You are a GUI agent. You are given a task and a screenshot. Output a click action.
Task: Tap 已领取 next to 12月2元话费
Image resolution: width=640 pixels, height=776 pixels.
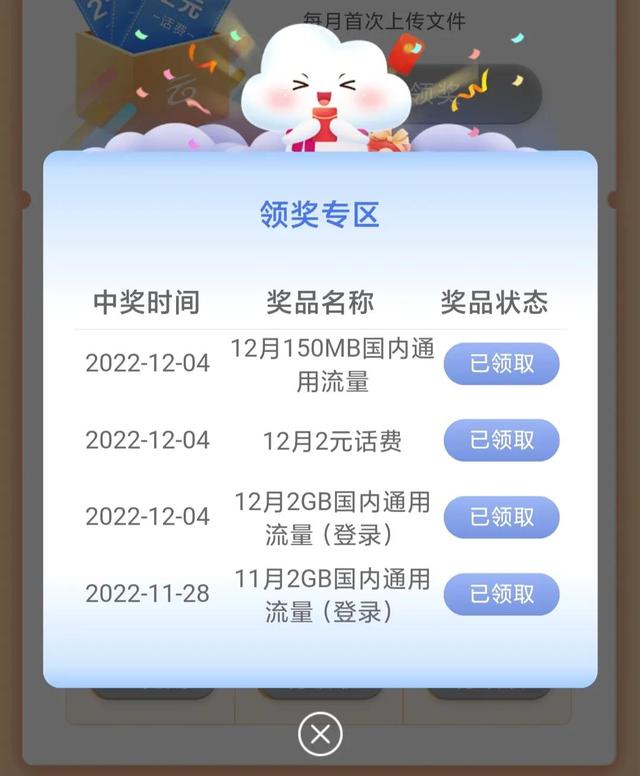pos(501,440)
